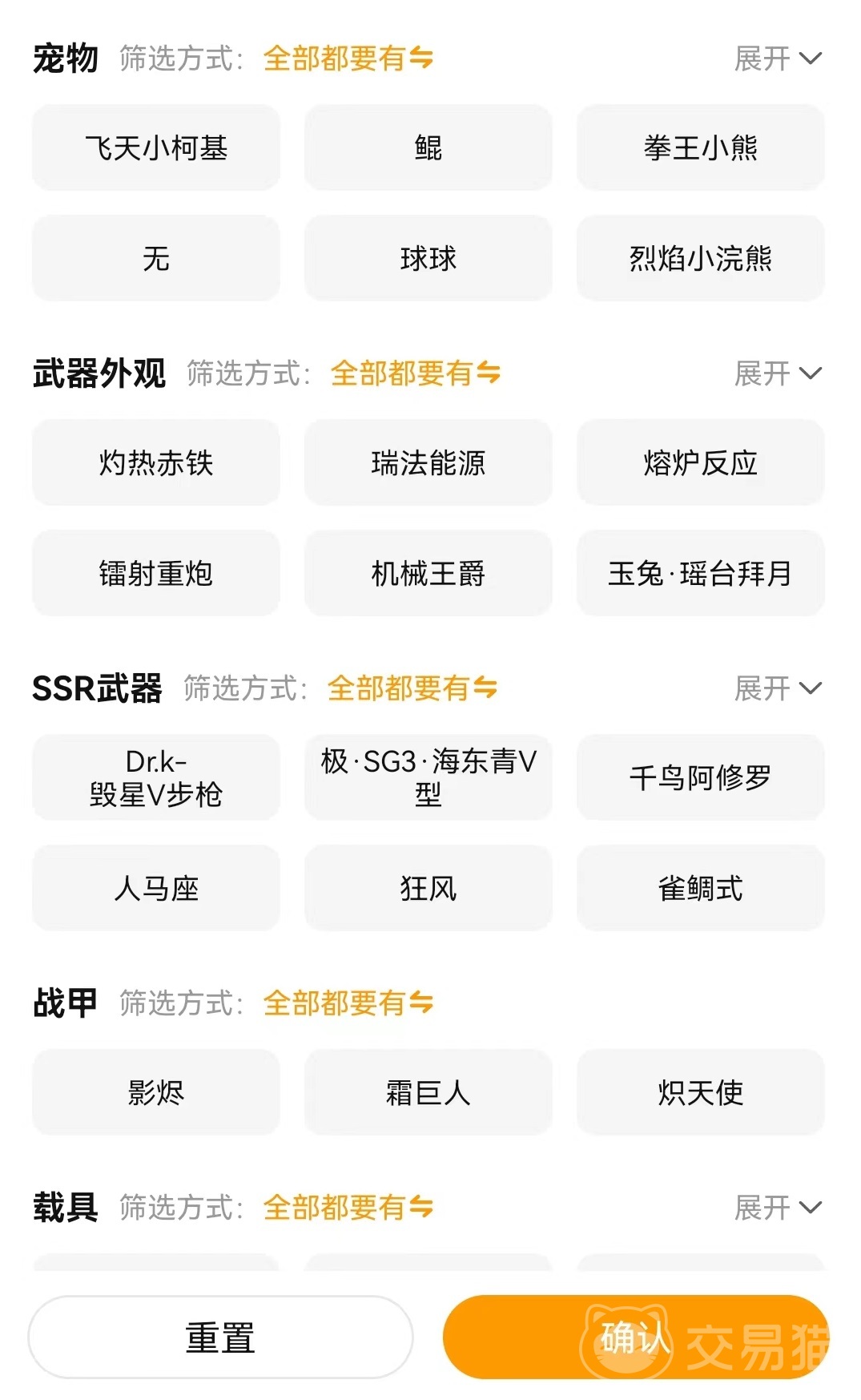This screenshot has height=1400, width=861.
Task: Select 烈焰小浣熊 pet option
Action: 700,258
